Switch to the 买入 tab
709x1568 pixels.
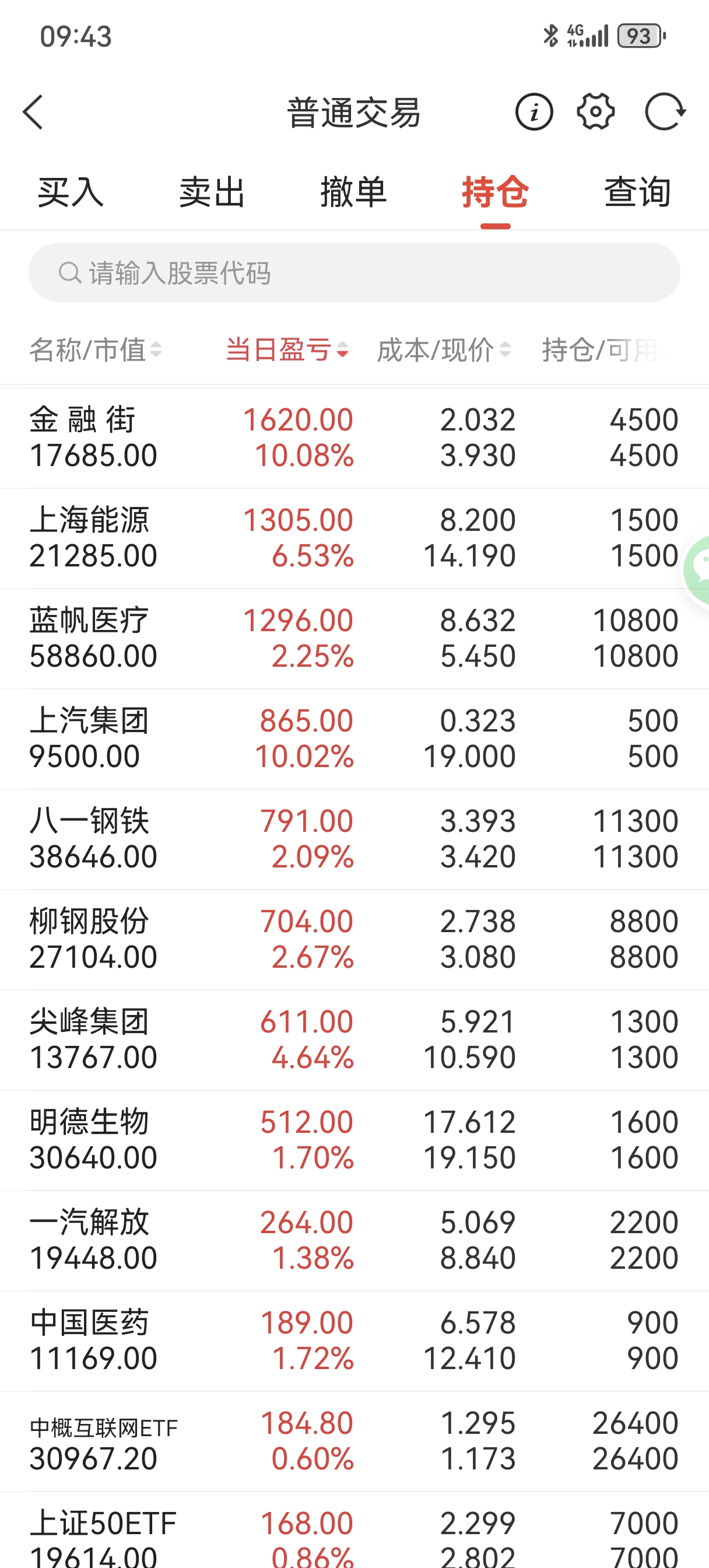pos(71,192)
